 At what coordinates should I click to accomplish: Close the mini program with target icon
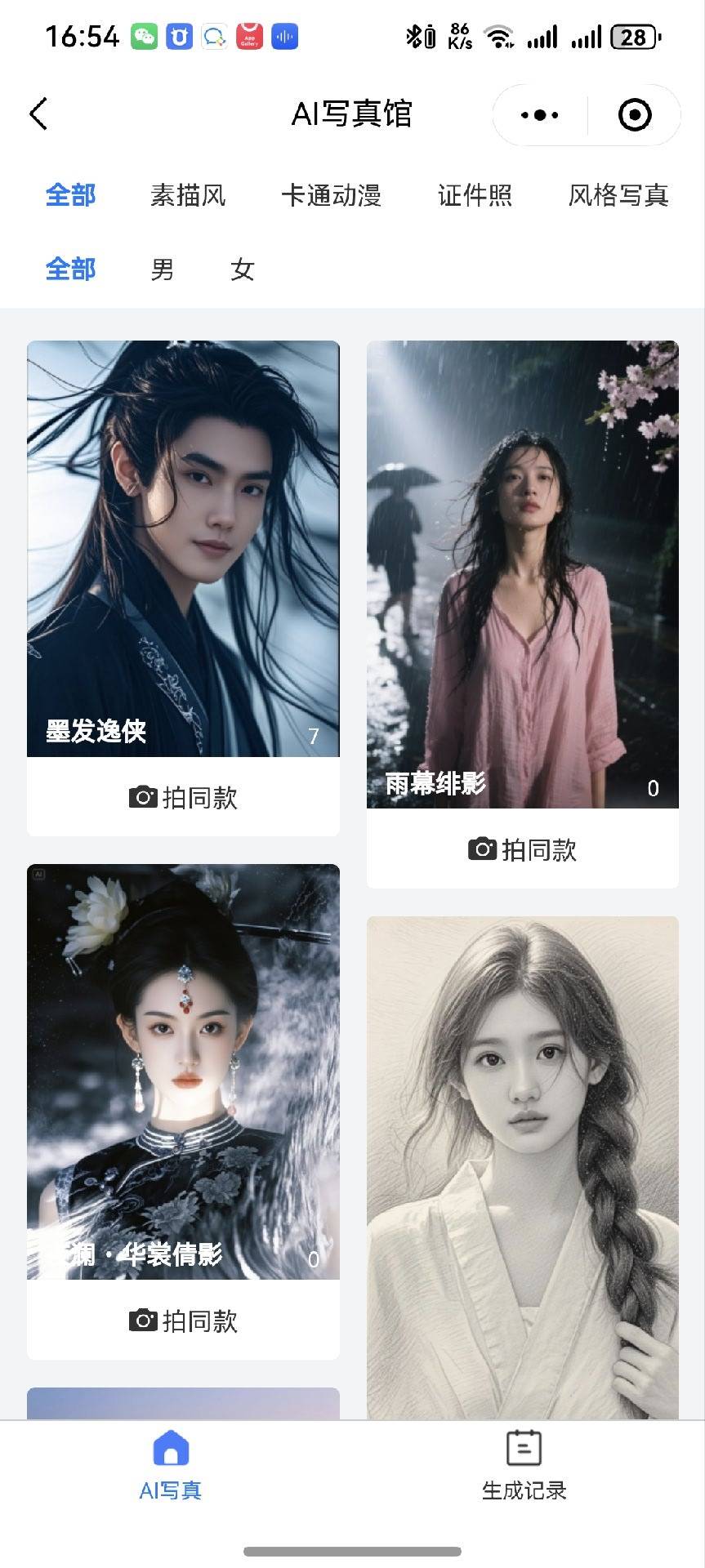coord(635,115)
